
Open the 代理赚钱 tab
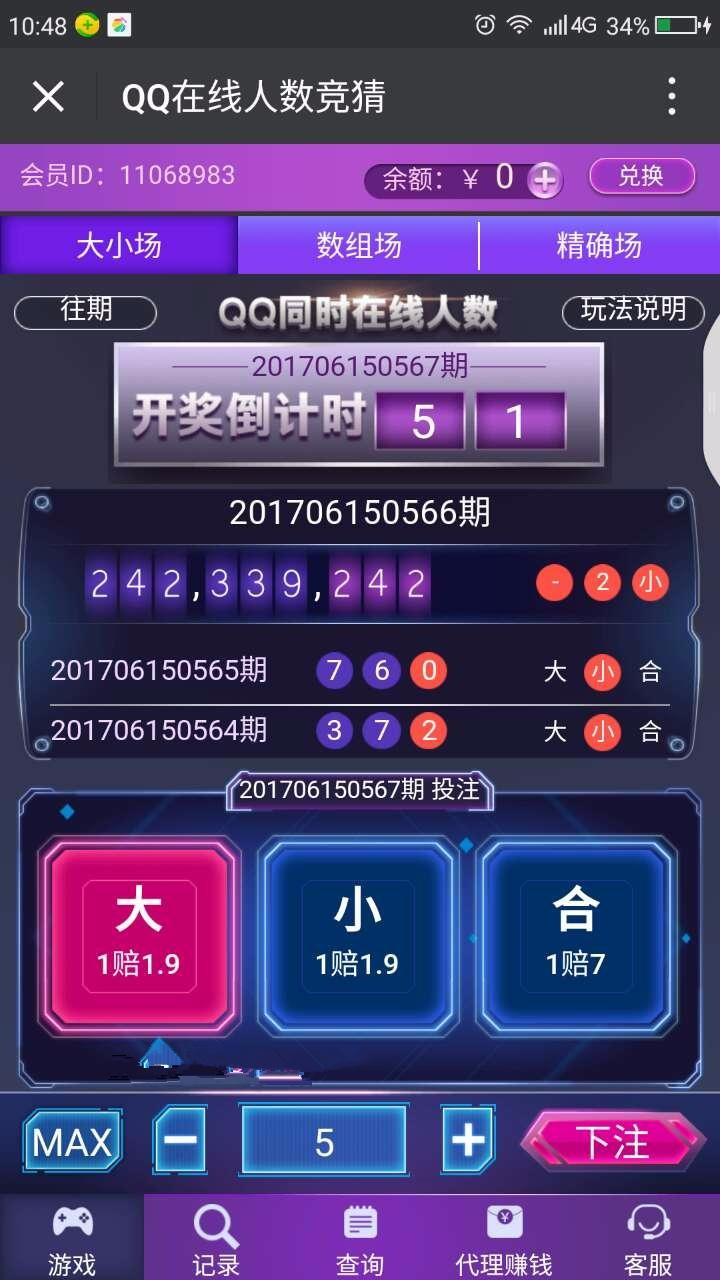pyautogui.click(x=503, y=1238)
